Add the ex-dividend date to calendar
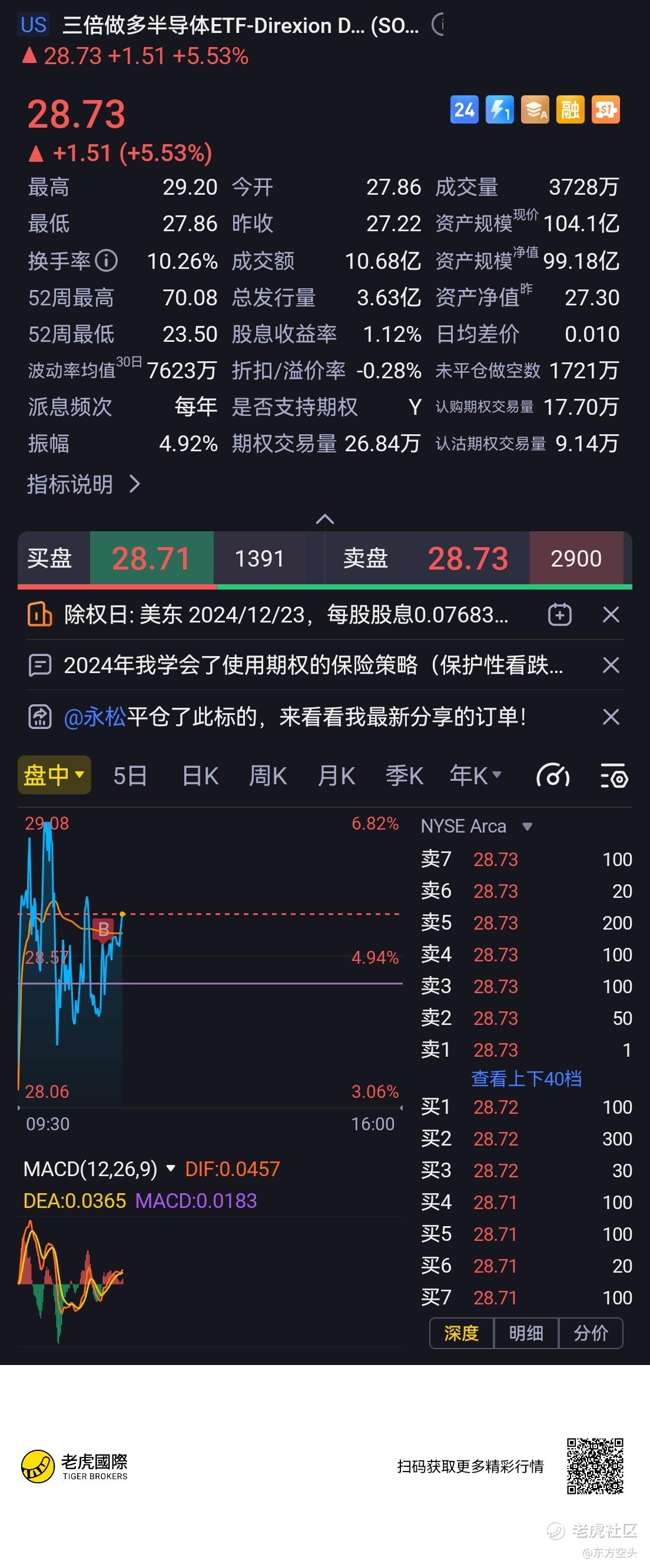This screenshot has width=650, height=1568. tap(559, 615)
